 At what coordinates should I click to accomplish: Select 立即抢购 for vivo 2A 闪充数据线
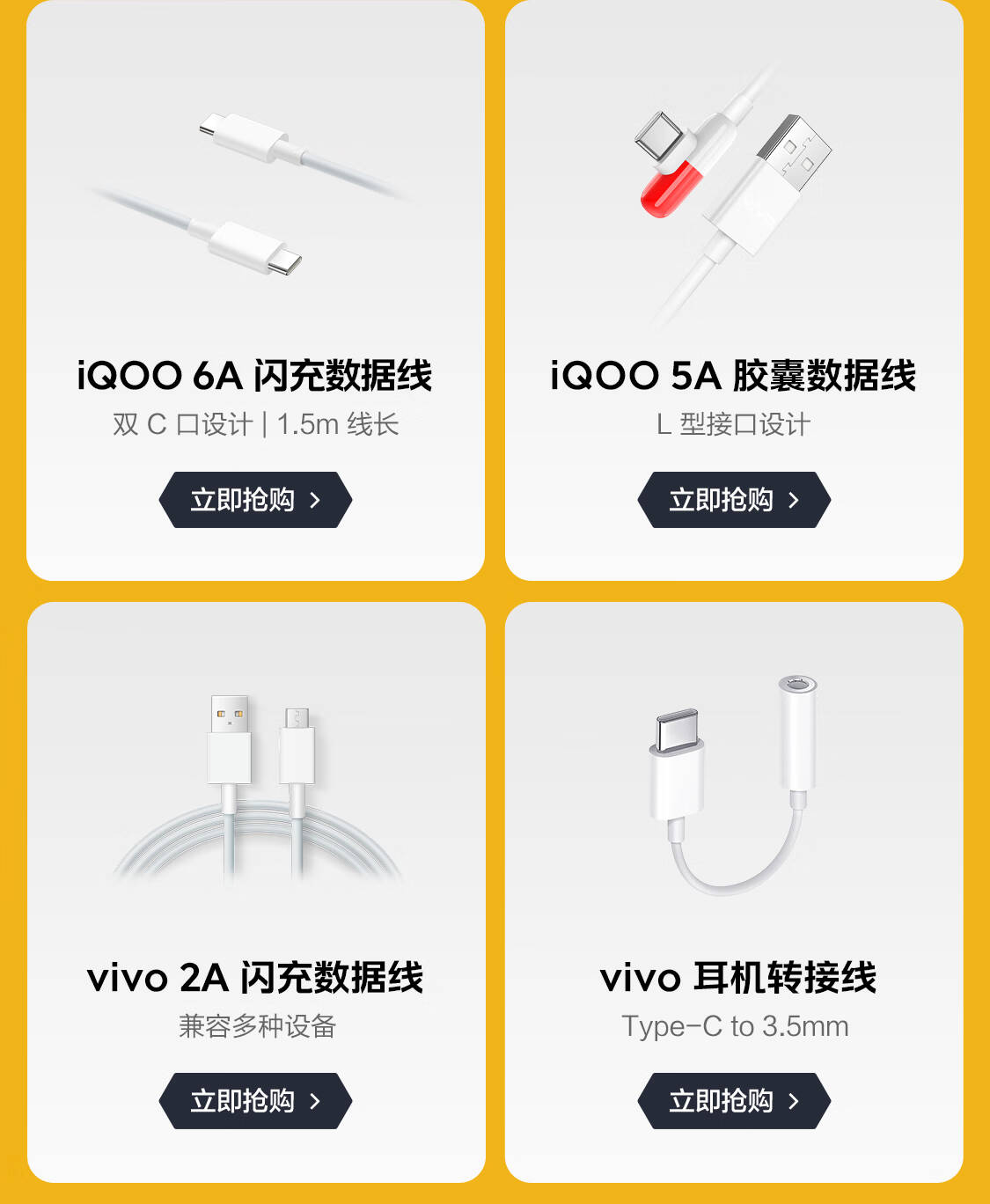(255, 1101)
